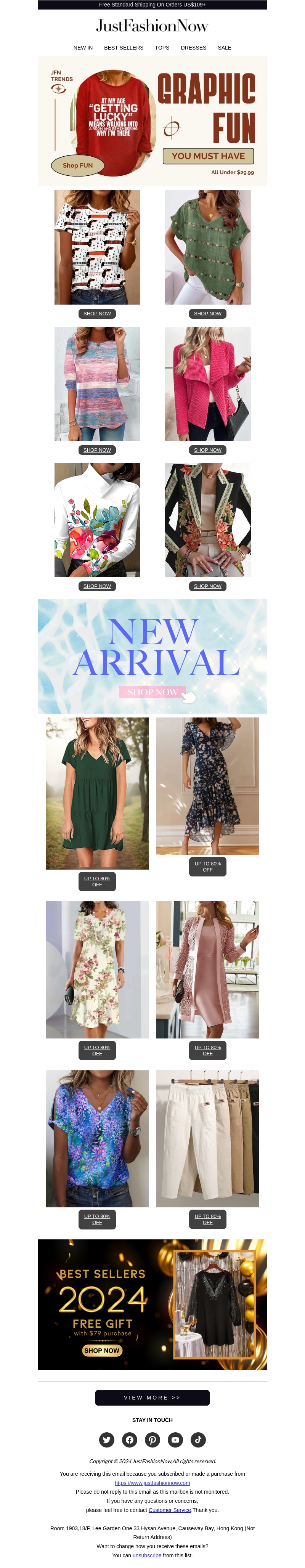Tap Up to 80% off under green dress
The image size is (305, 1568).
(97, 881)
